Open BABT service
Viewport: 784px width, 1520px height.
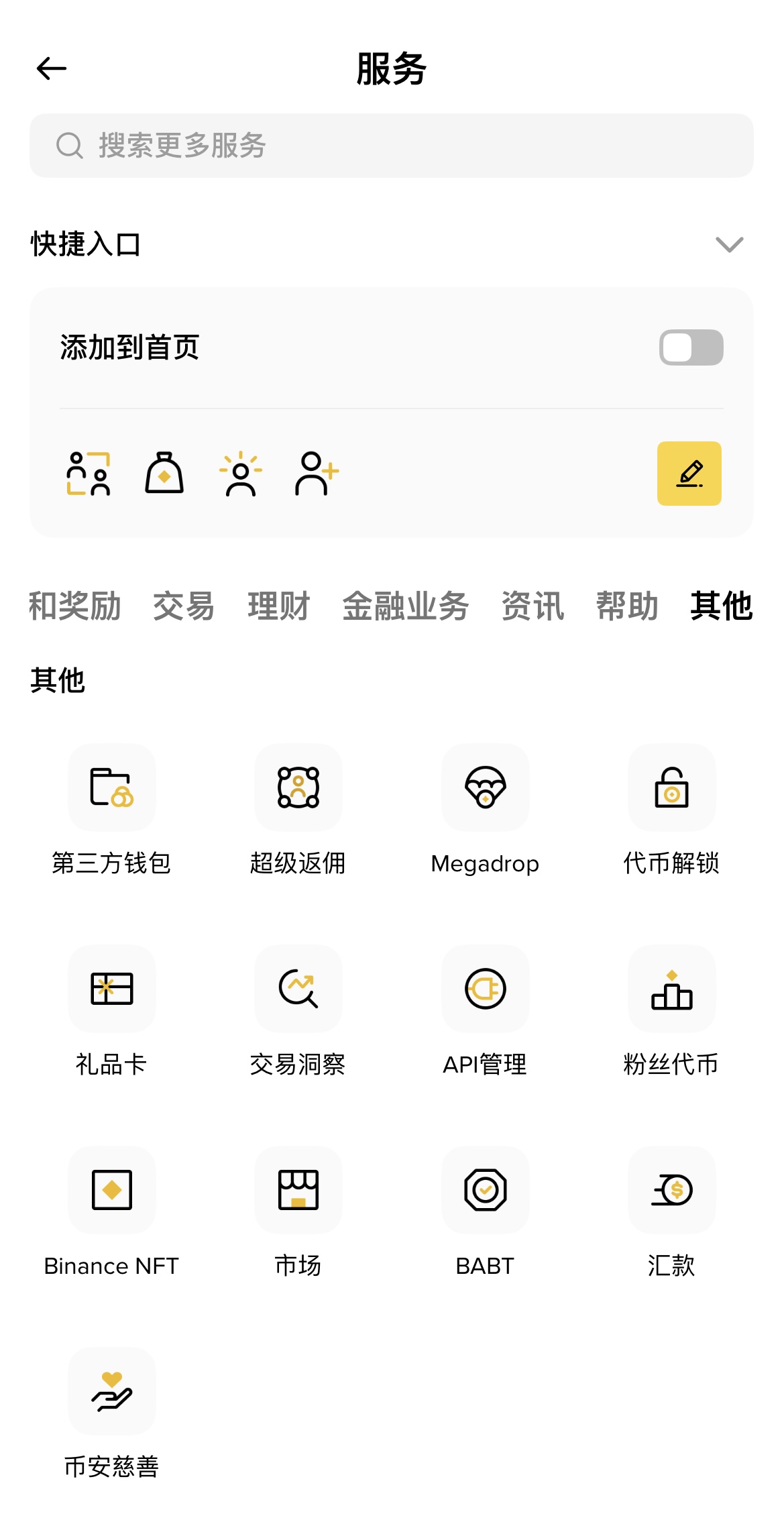coord(485,1191)
